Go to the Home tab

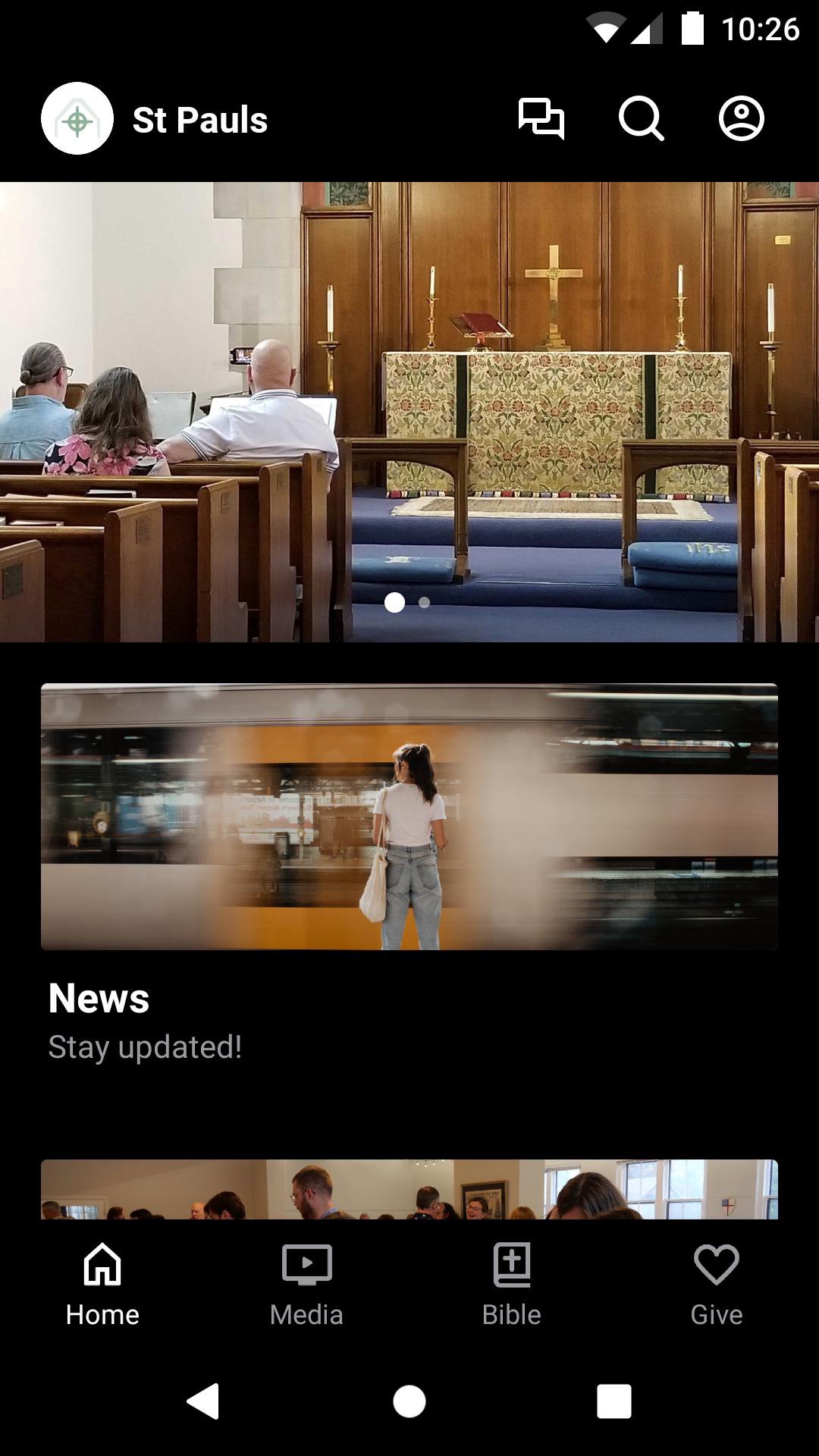(x=102, y=1280)
